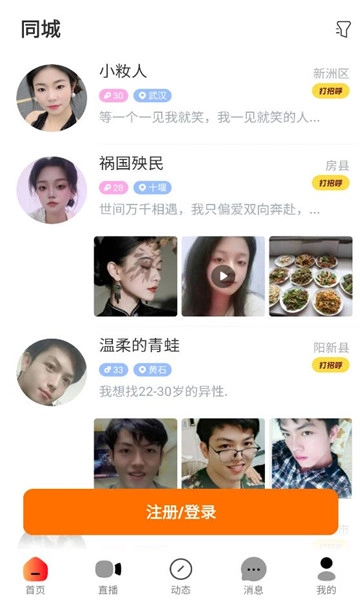360x600 pixels.
Task: View the food dishes photo under 祸国殃民
Action: 311,276
